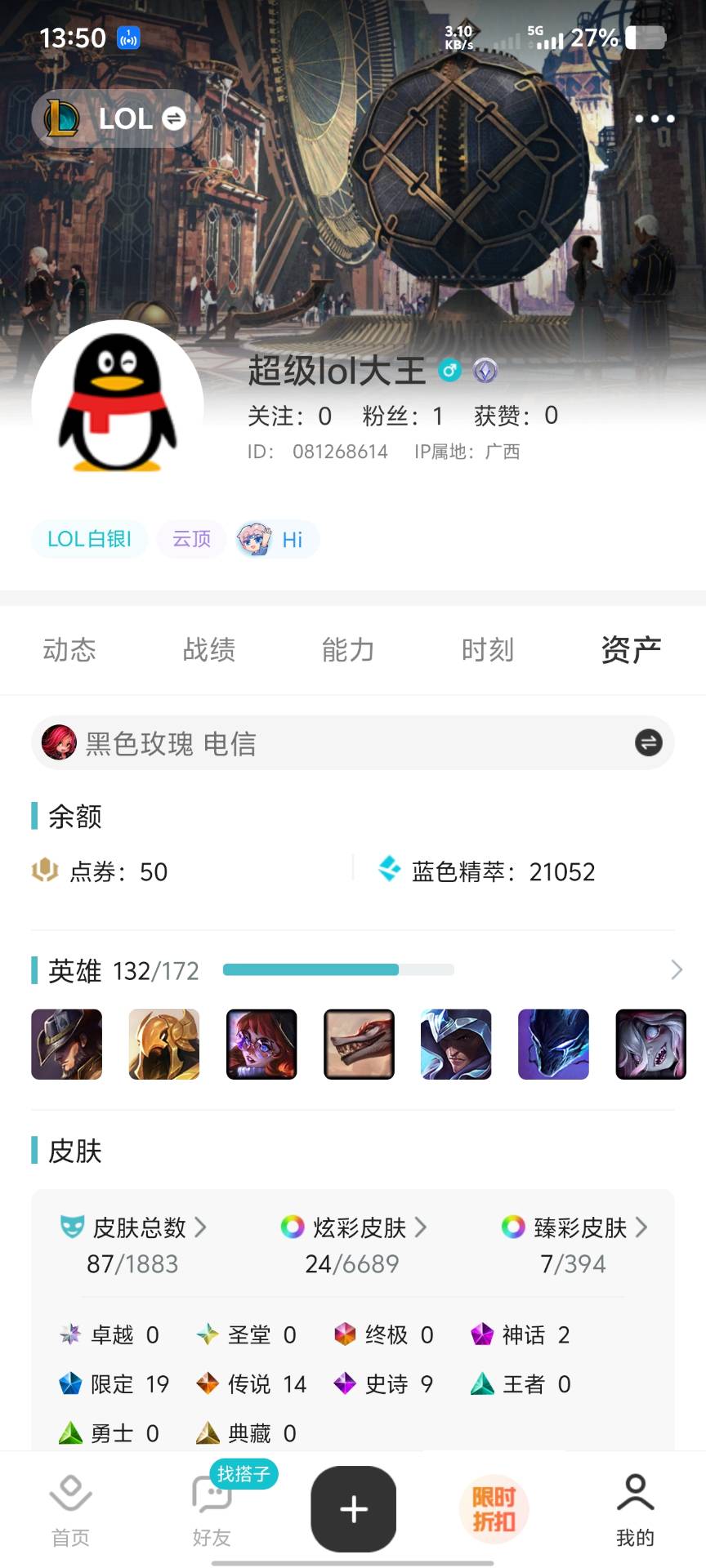706x1568 pixels.
Task: Switch to the 动态 tab
Action: coord(69,650)
